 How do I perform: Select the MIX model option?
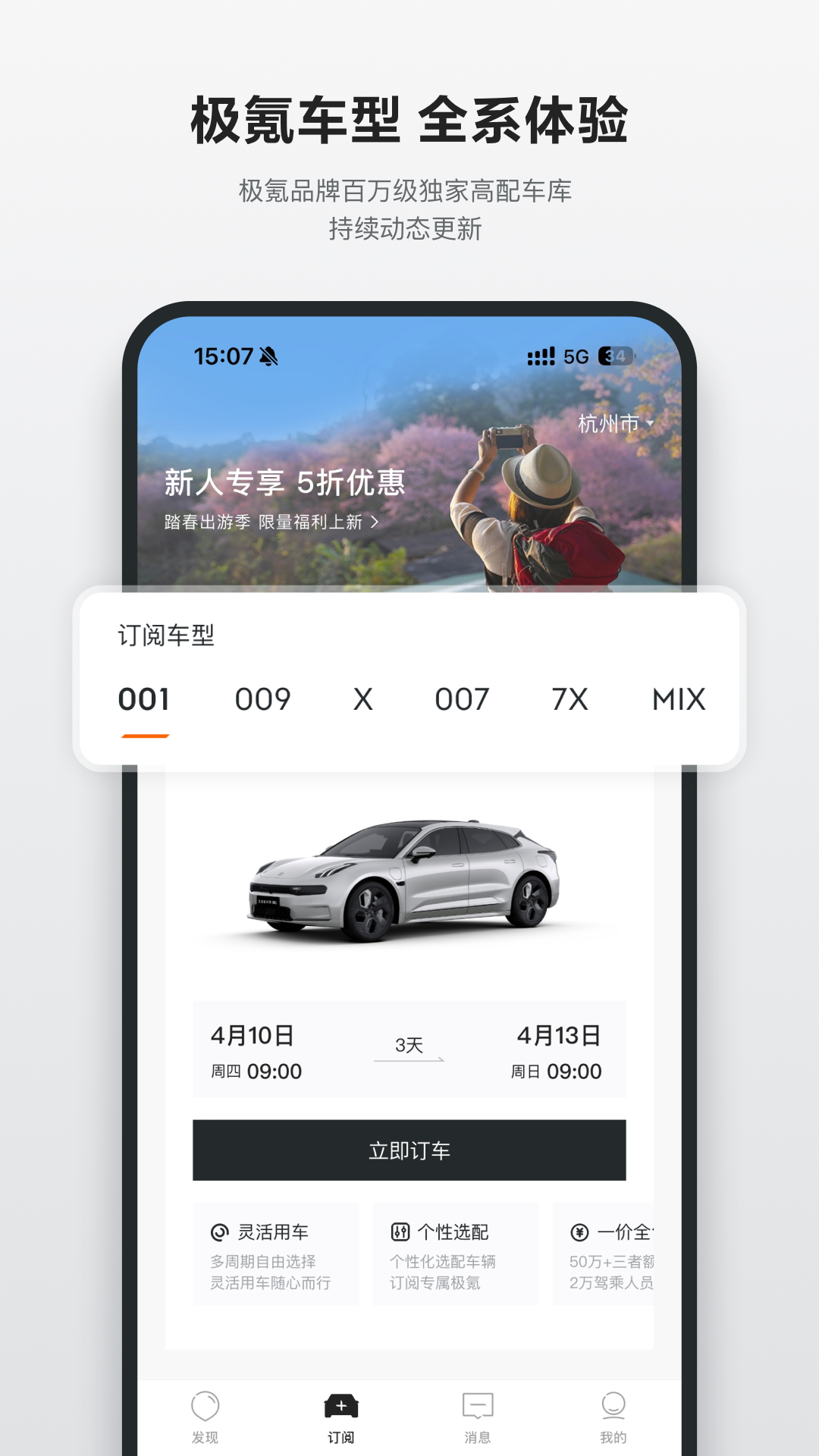click(678, 699)
